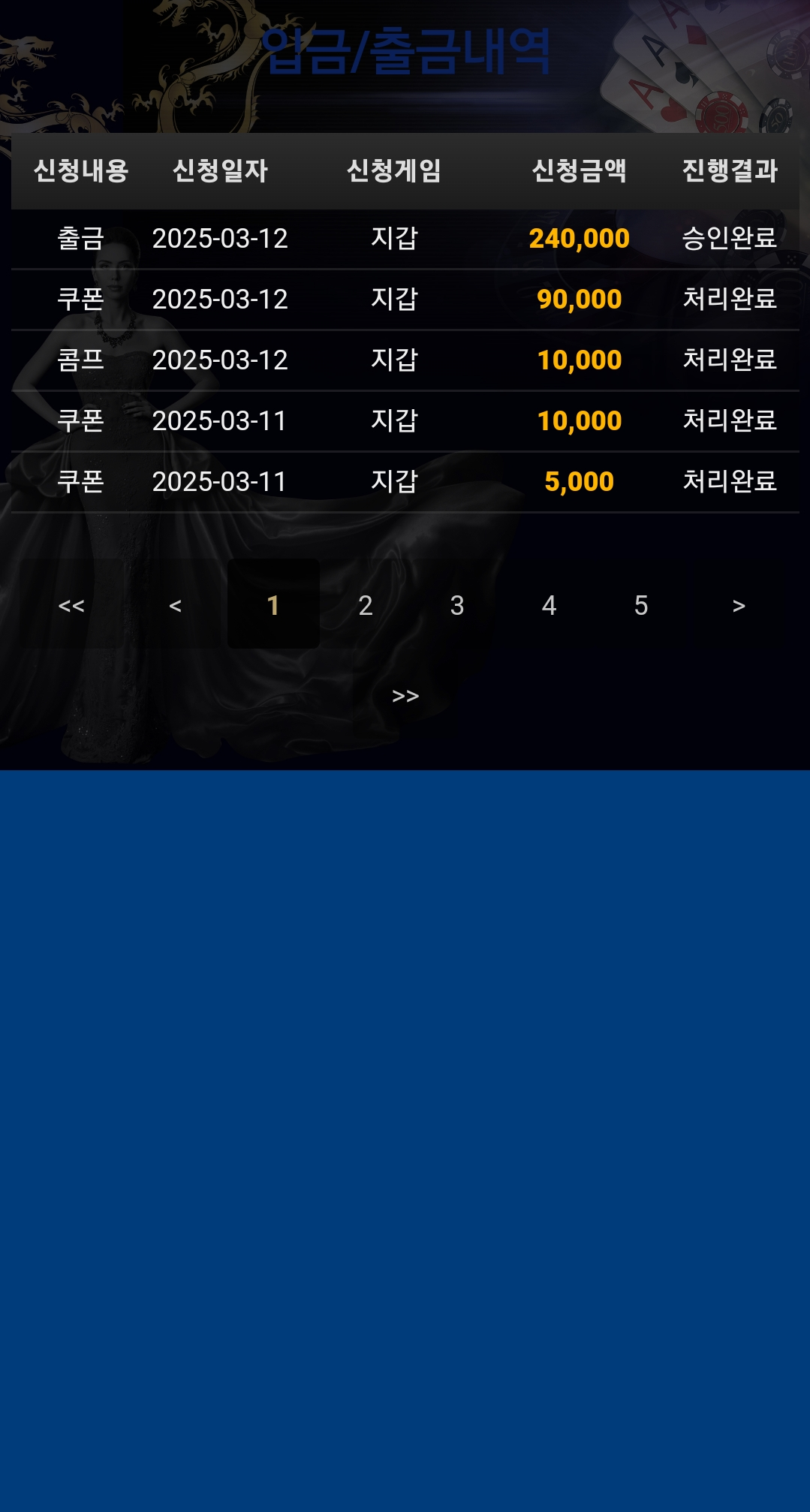Open page 2 of the history
This screenshot has width=810, height=1512.
(366, 605)
